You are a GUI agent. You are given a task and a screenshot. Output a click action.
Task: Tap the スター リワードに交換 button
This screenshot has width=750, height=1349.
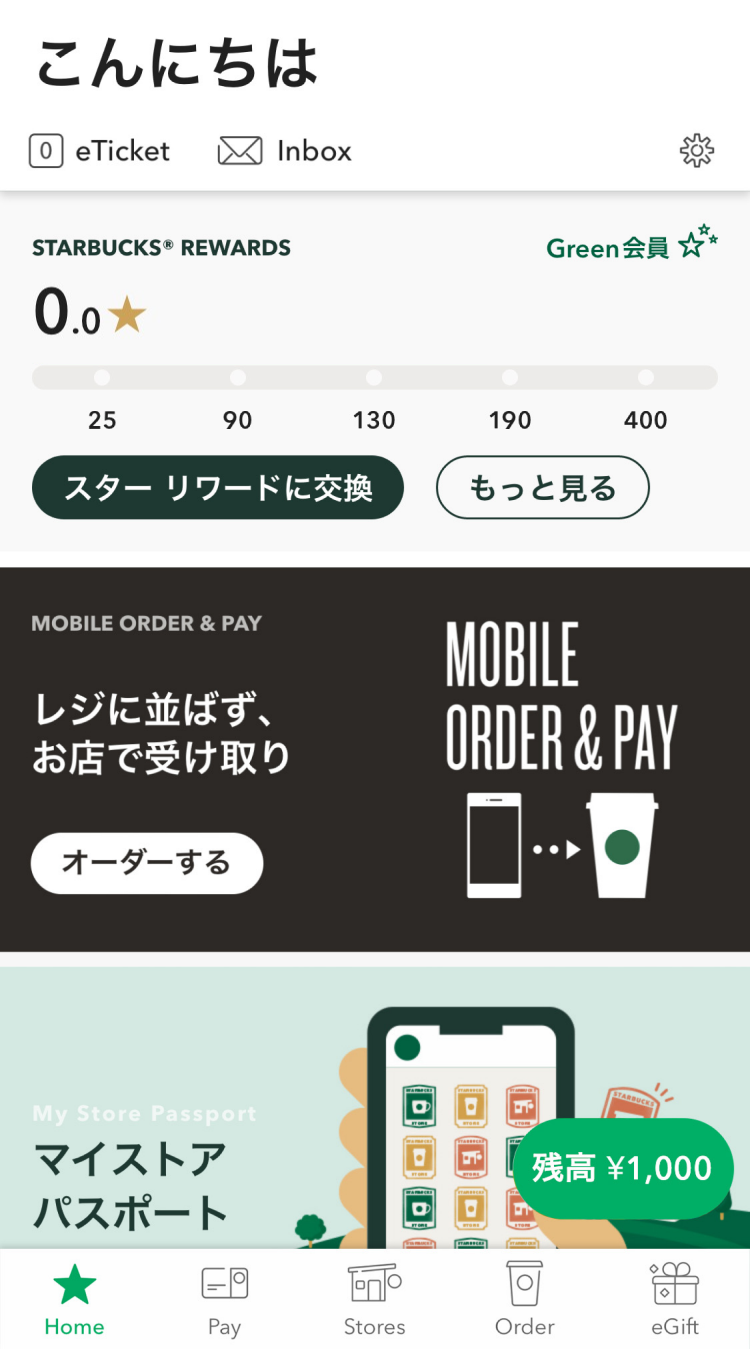[x=218, y=488]
